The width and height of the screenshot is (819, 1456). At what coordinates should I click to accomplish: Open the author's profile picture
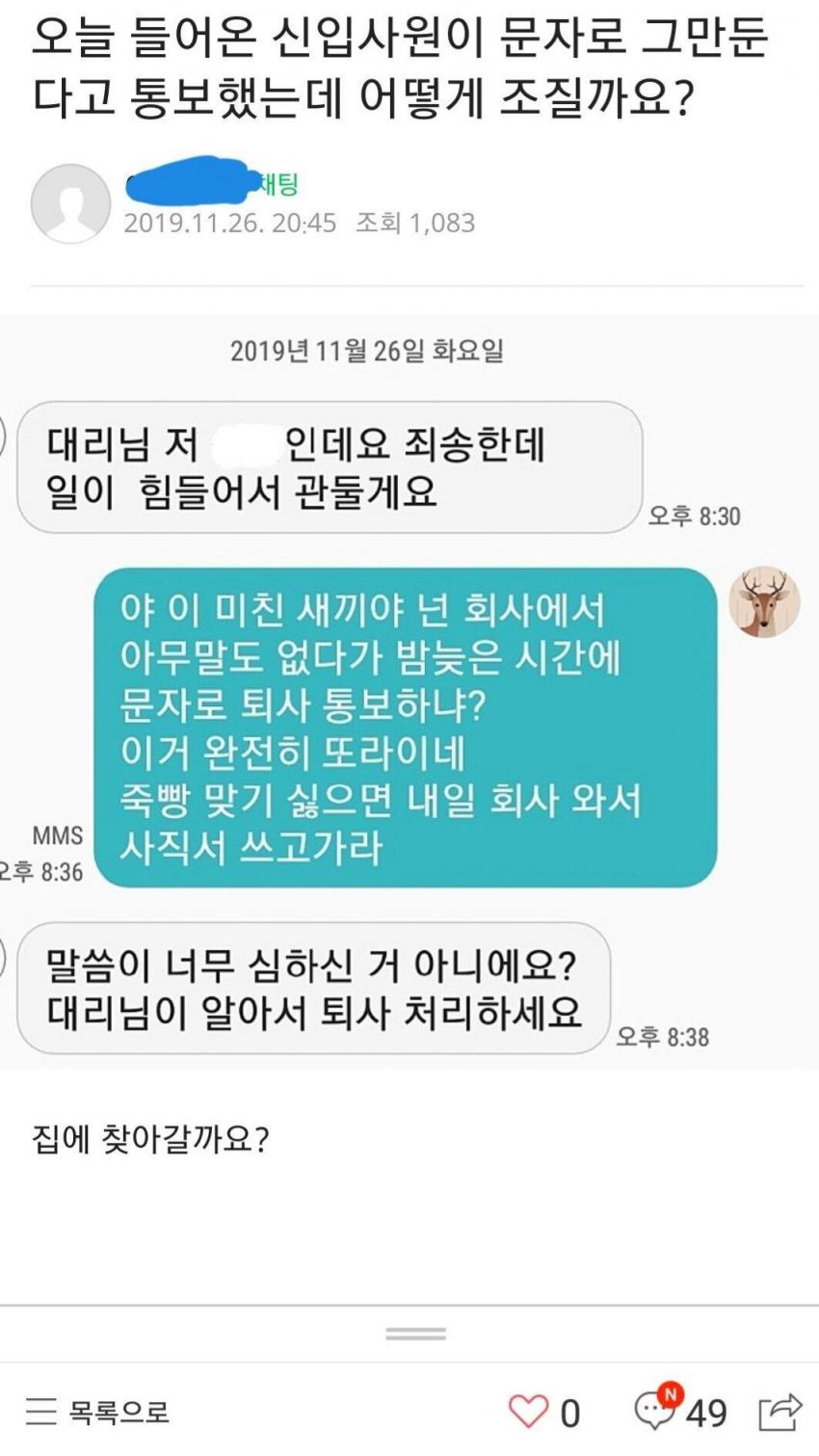tap(69, 203)
